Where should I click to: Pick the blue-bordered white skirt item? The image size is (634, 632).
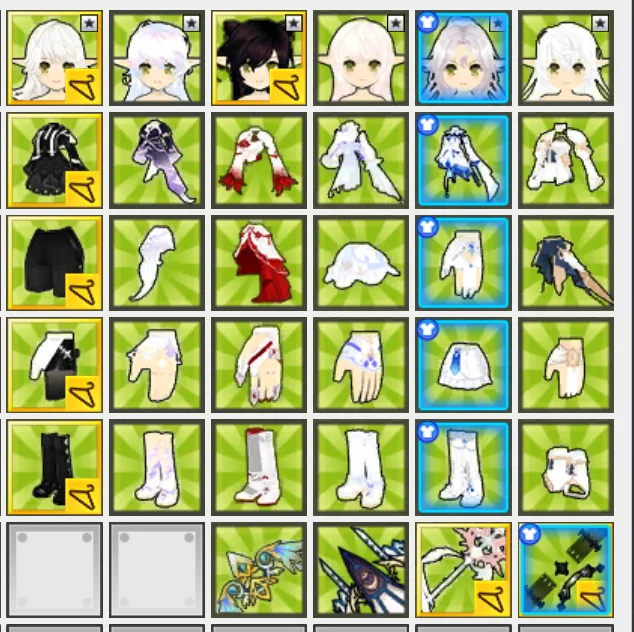(x=463, y=364)
